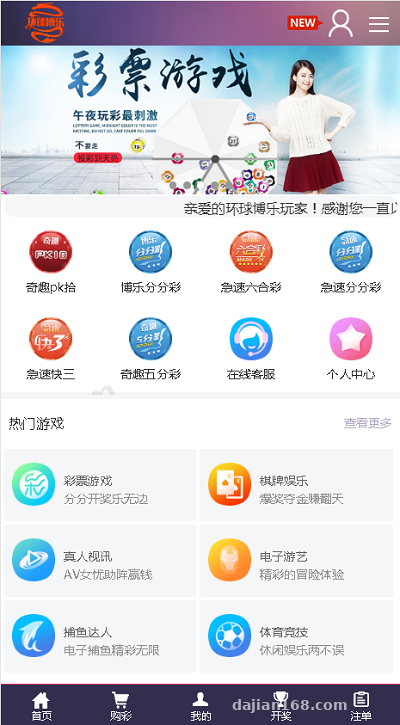
Task: Open the 捕鱼达人 card
Action: click(x=100, y=636)
